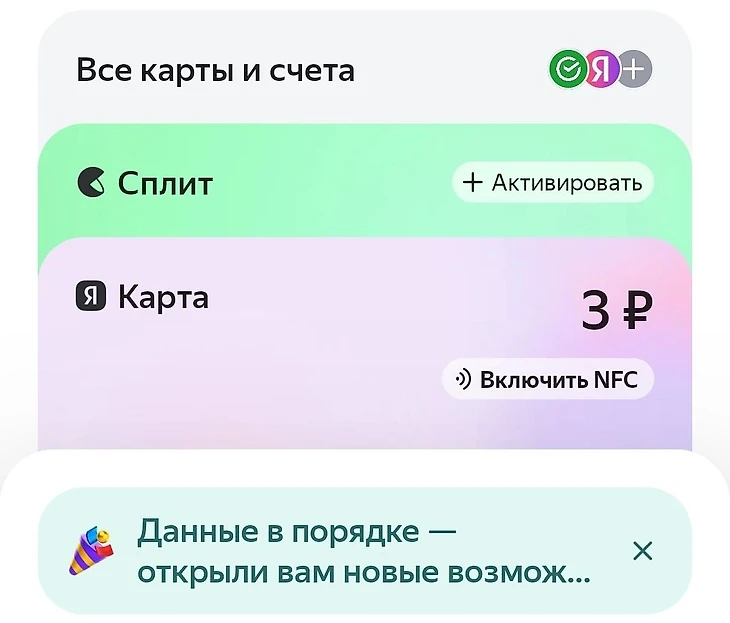Open the Карта card with 3 ₽ balance
730x623 pixels.
point(250,340)
